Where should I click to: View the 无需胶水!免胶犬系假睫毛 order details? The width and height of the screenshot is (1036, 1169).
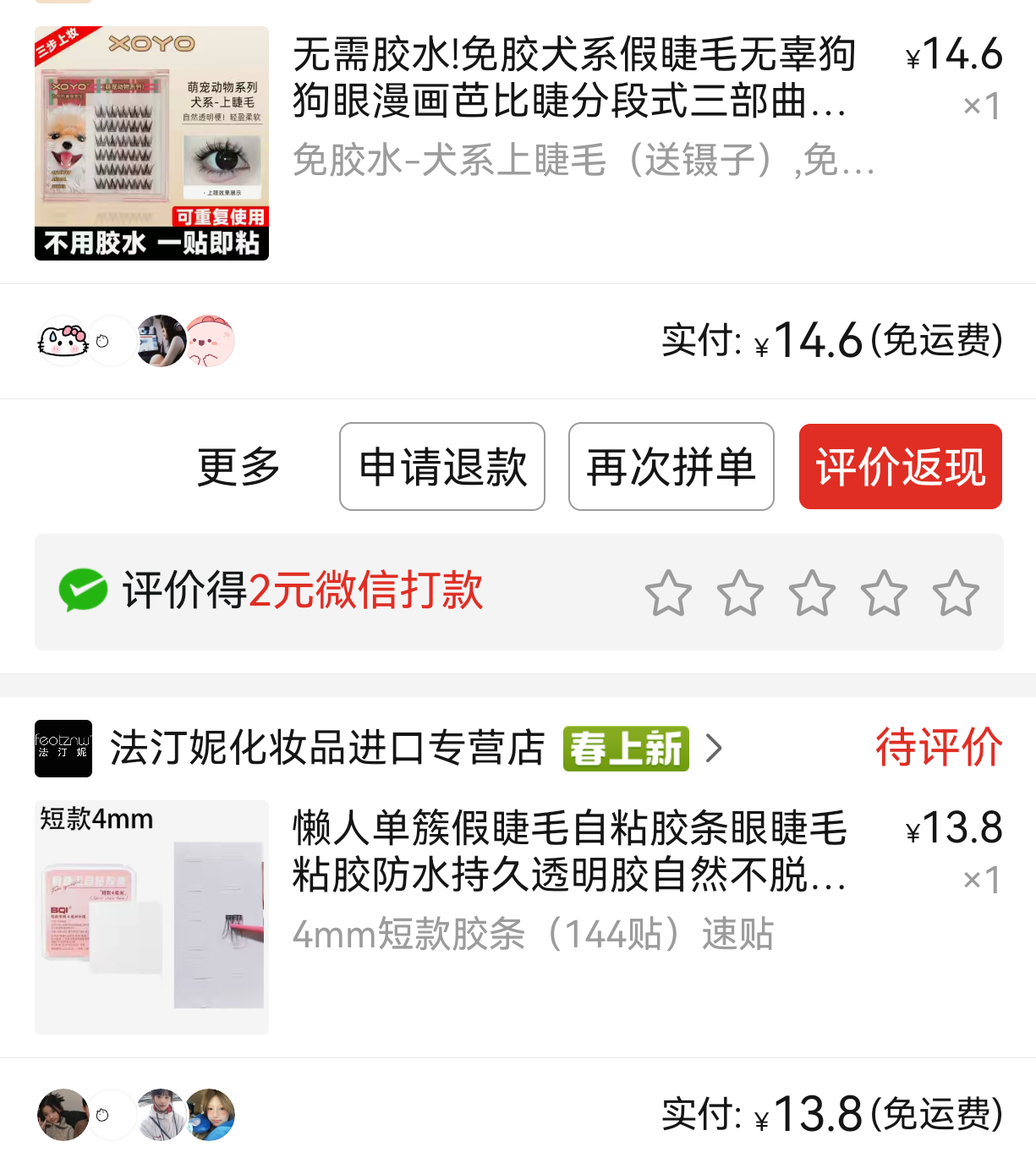coord(573,78)
